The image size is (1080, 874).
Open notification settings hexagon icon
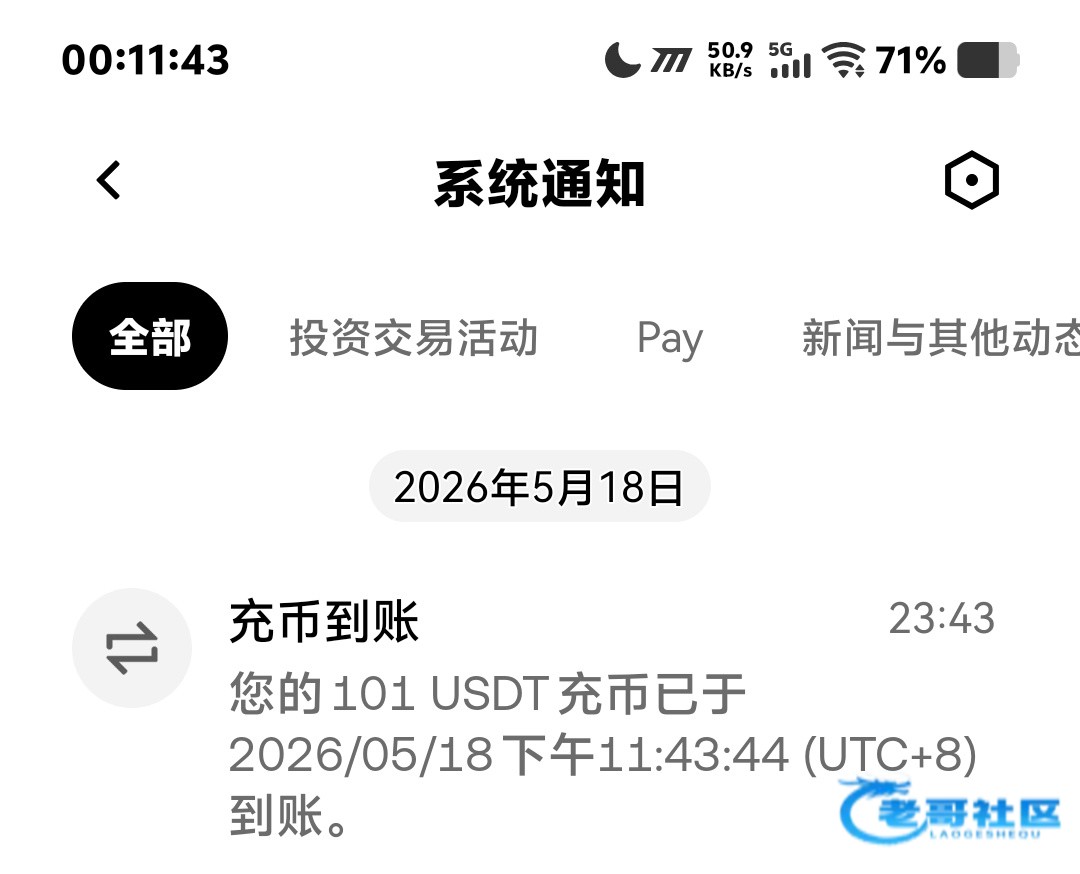coord(971,180)
